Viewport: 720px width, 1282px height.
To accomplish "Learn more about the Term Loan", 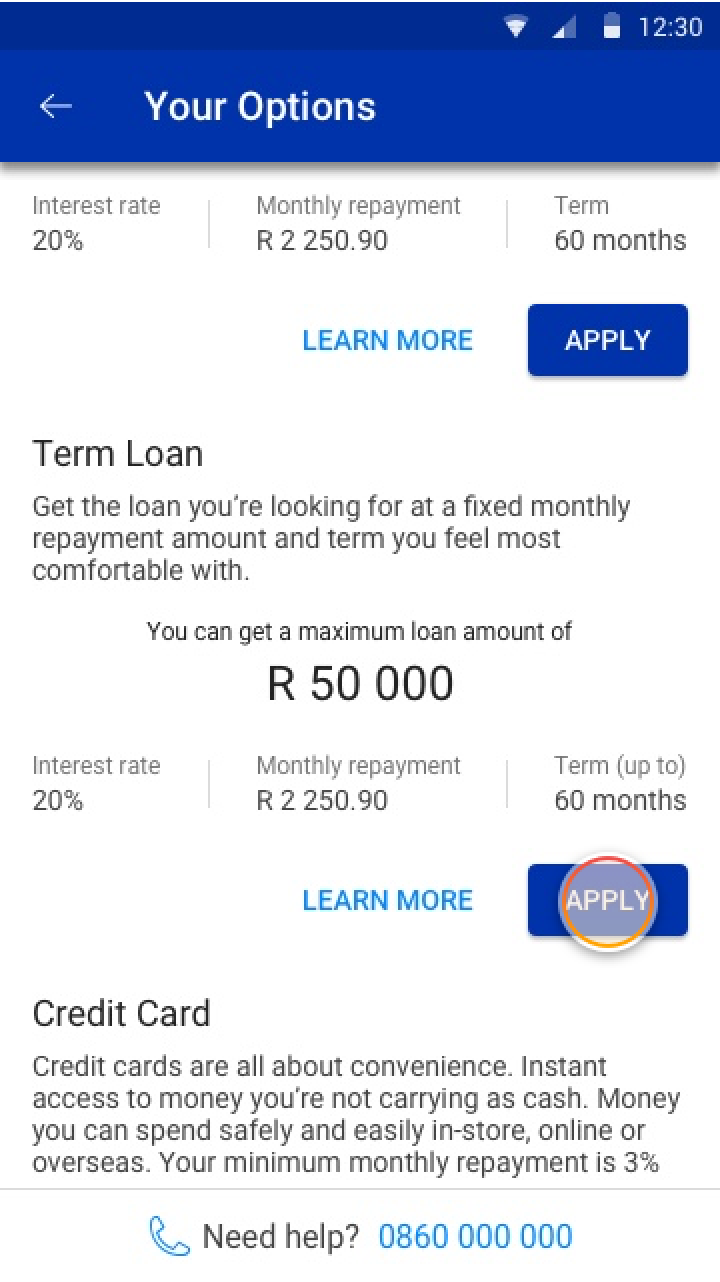I will [x=387, y=900].
